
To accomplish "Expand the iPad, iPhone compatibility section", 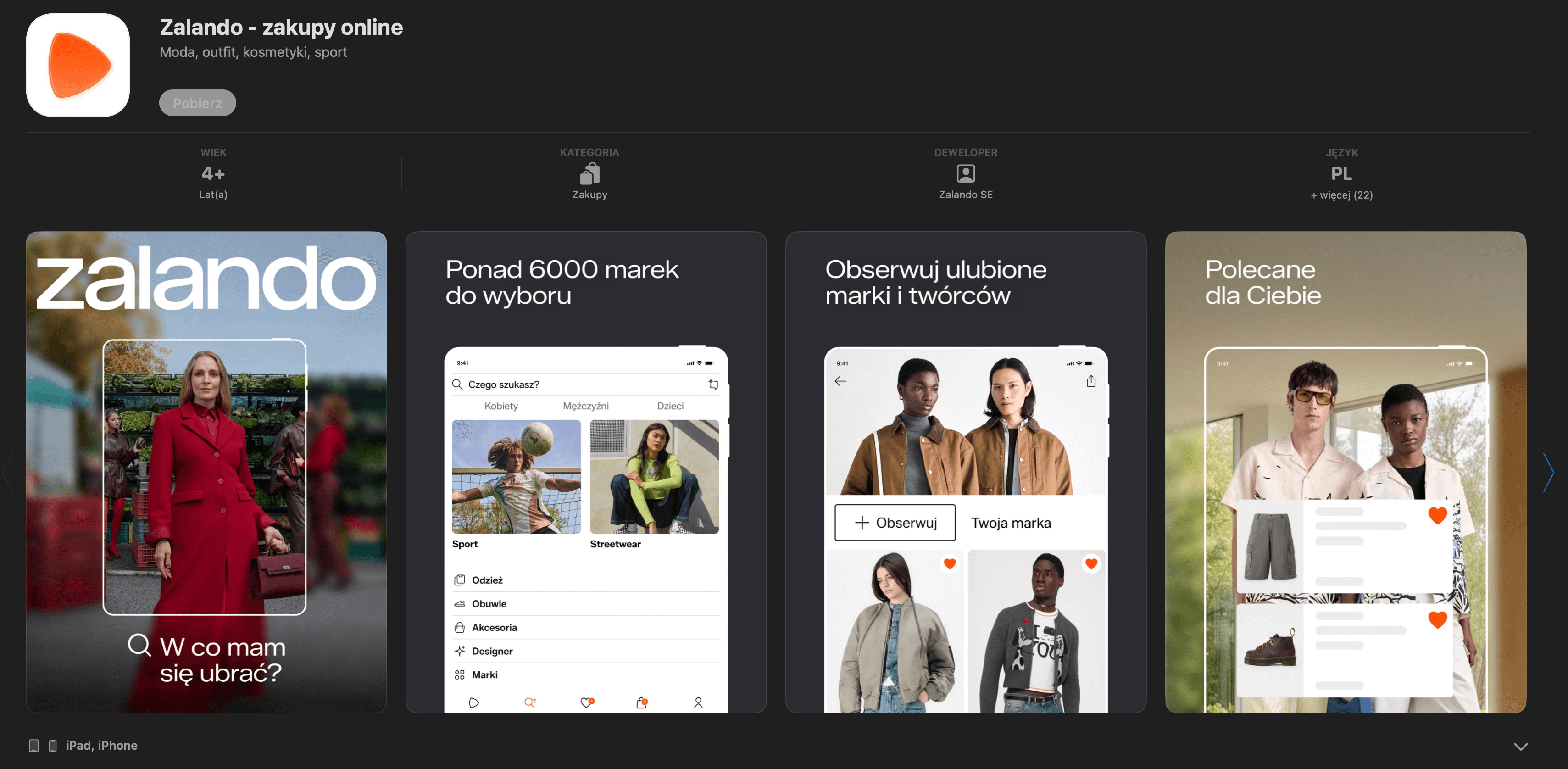I will pyautogui.click(x=1520, y=747).
